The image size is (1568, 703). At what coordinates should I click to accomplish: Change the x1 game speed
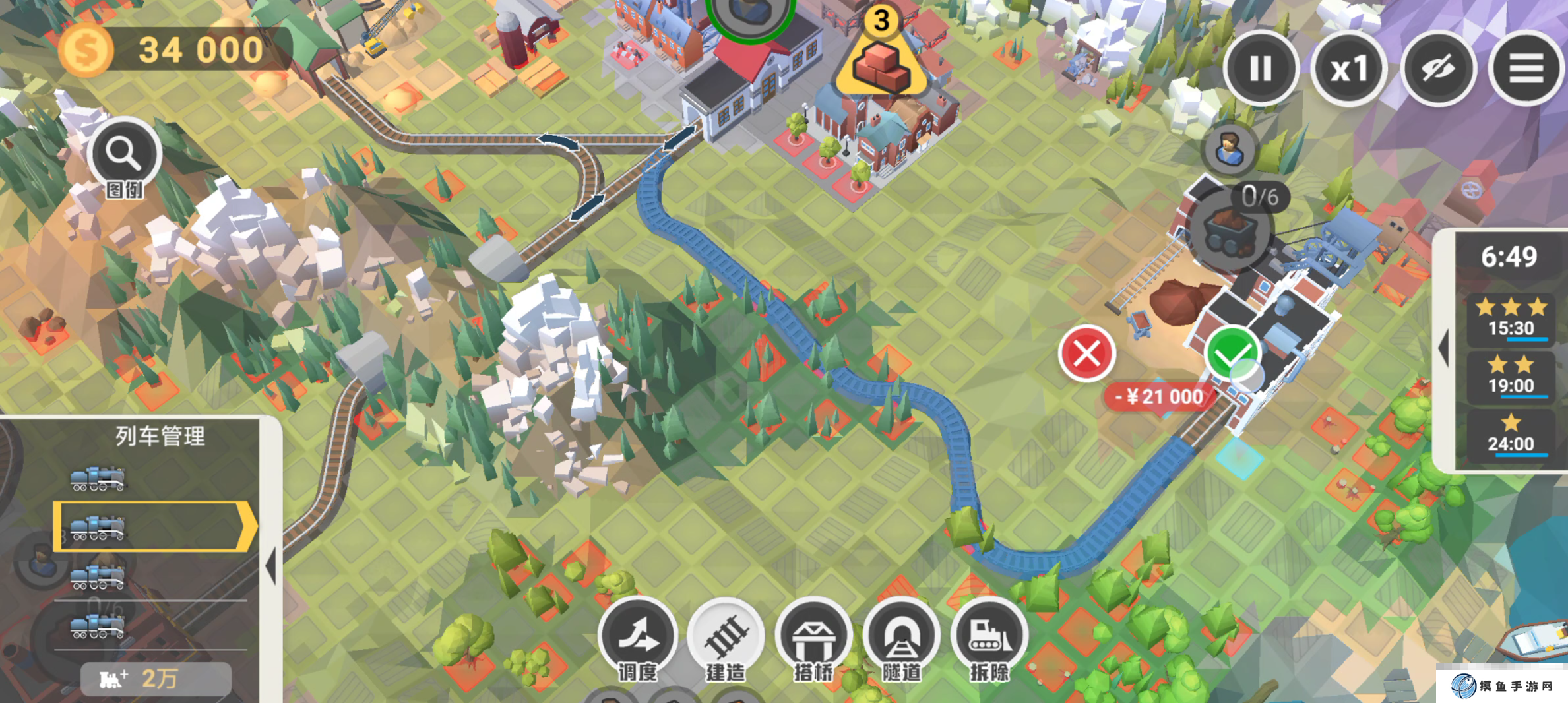click(x=1348, y=69)
